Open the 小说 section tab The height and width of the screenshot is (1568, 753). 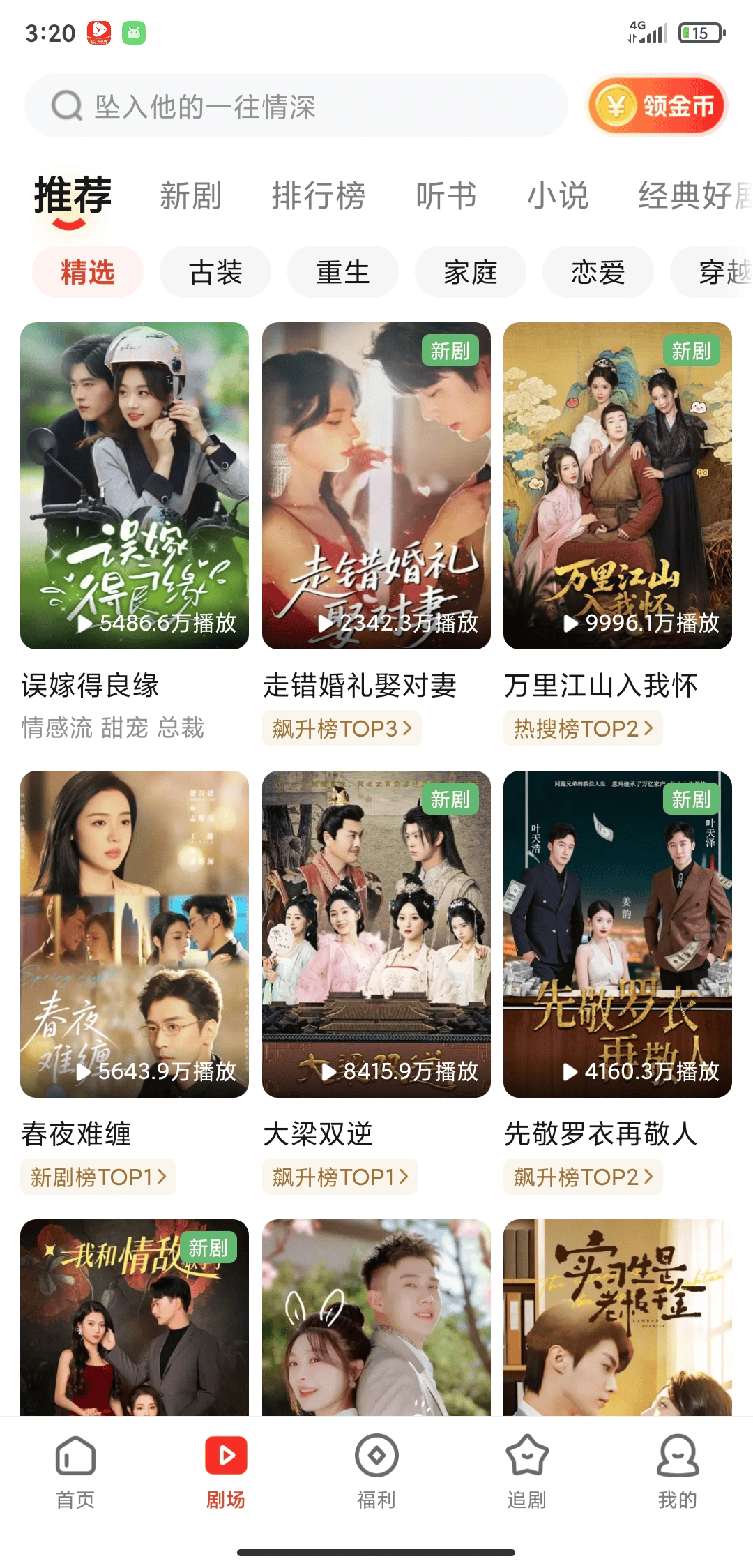(x=556, y=197)
